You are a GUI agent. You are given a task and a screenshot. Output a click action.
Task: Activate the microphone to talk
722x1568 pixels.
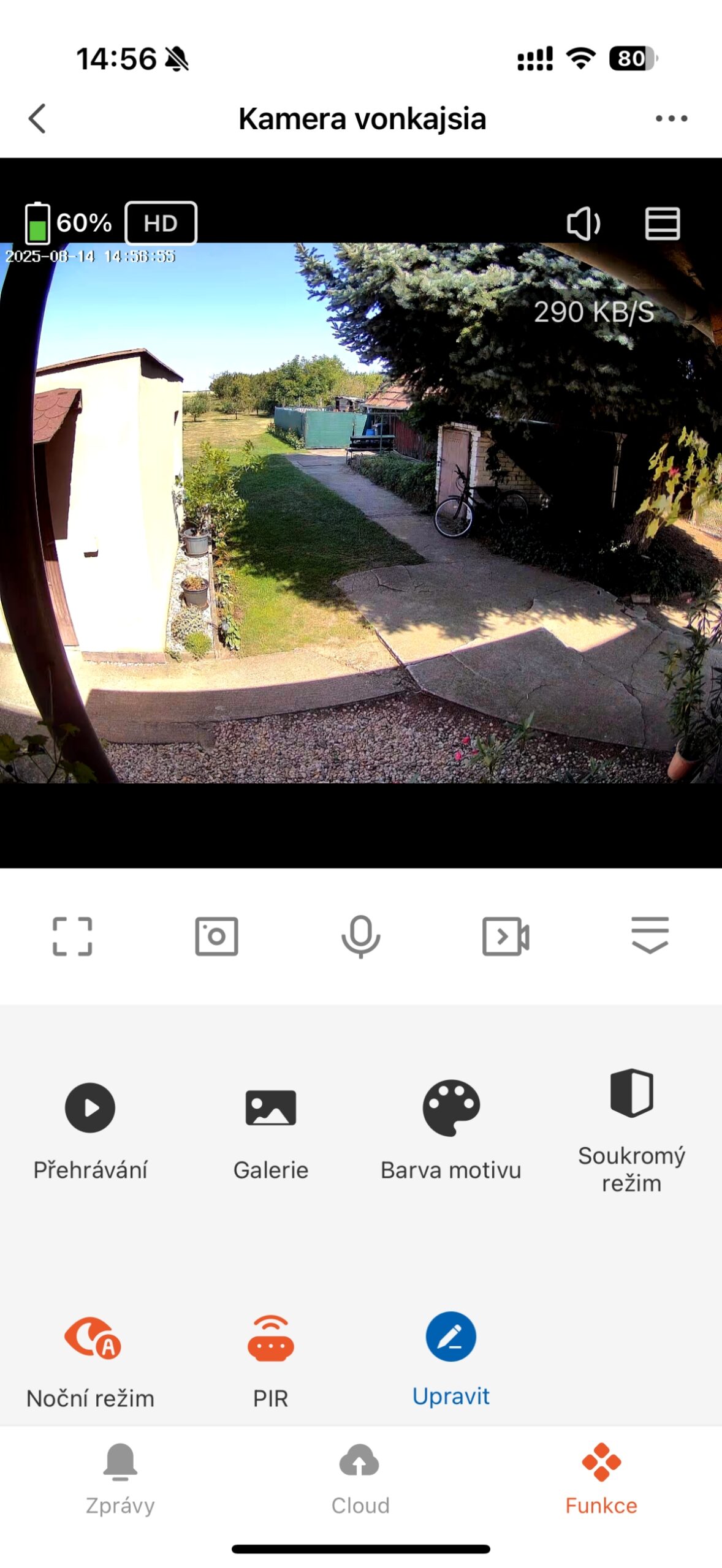(x=360, y=936)
